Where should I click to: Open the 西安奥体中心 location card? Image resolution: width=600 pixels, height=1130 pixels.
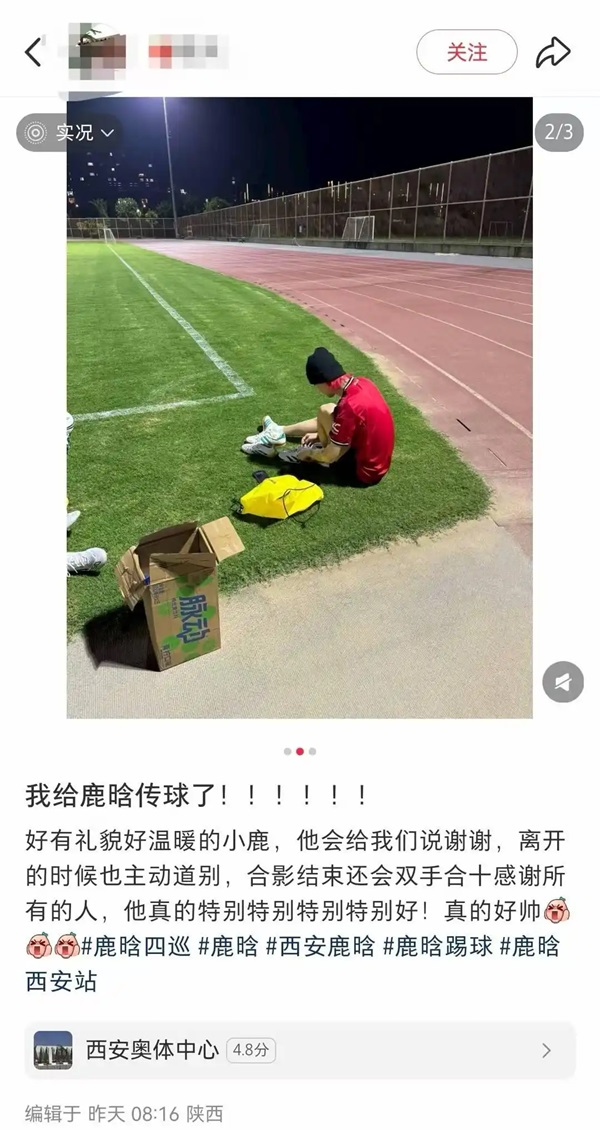coord(298,1050)
